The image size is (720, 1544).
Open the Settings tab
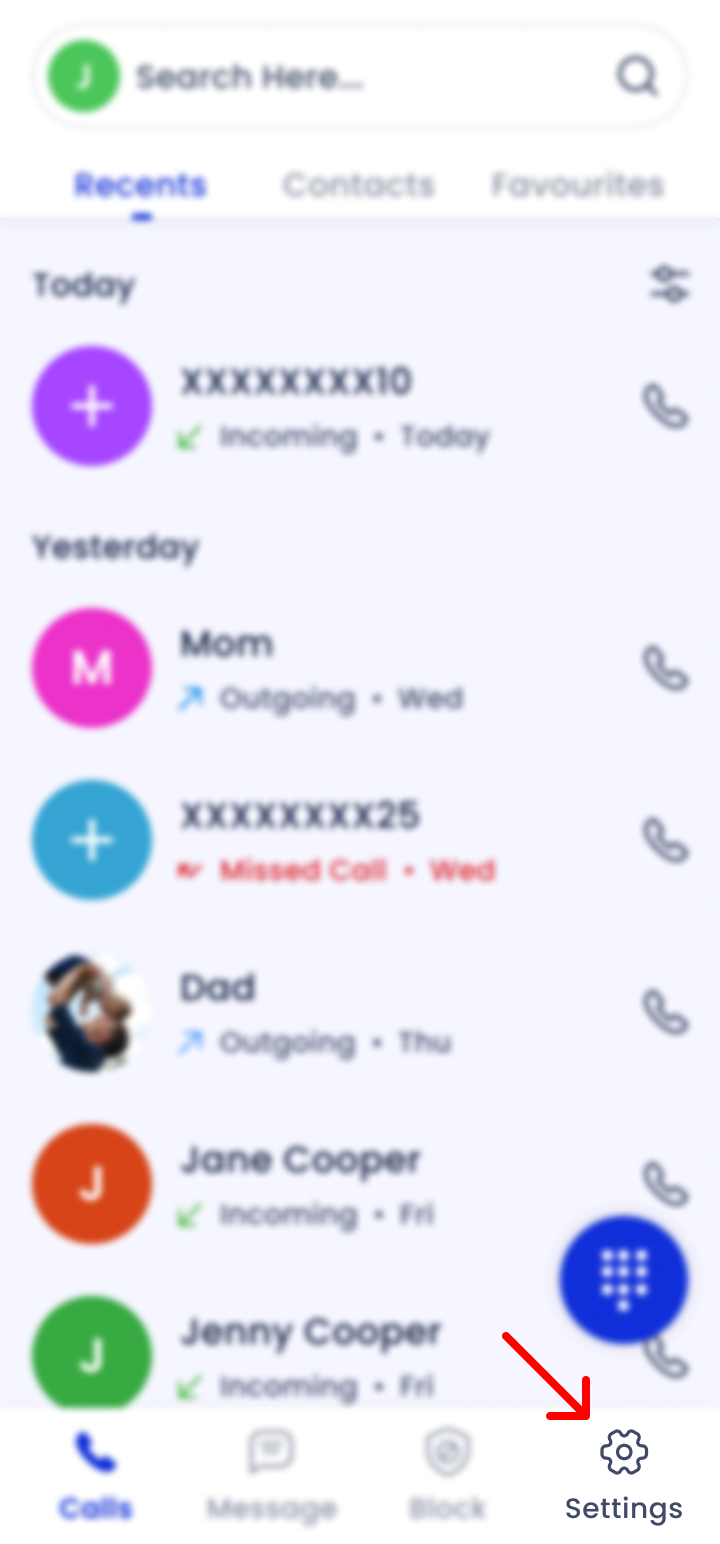tap(623, 1474)
